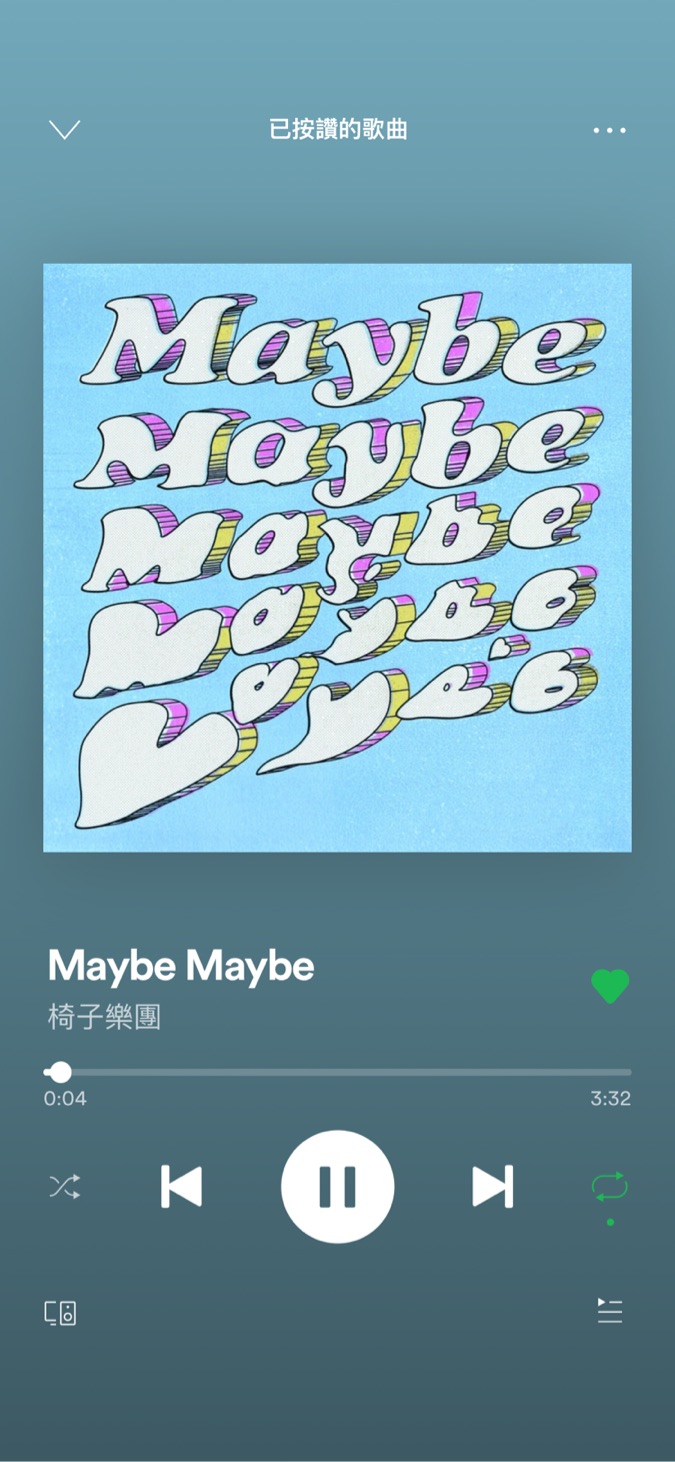675x1462 pixels.
Task: Enable shuffle playback
Action: 64,1187
